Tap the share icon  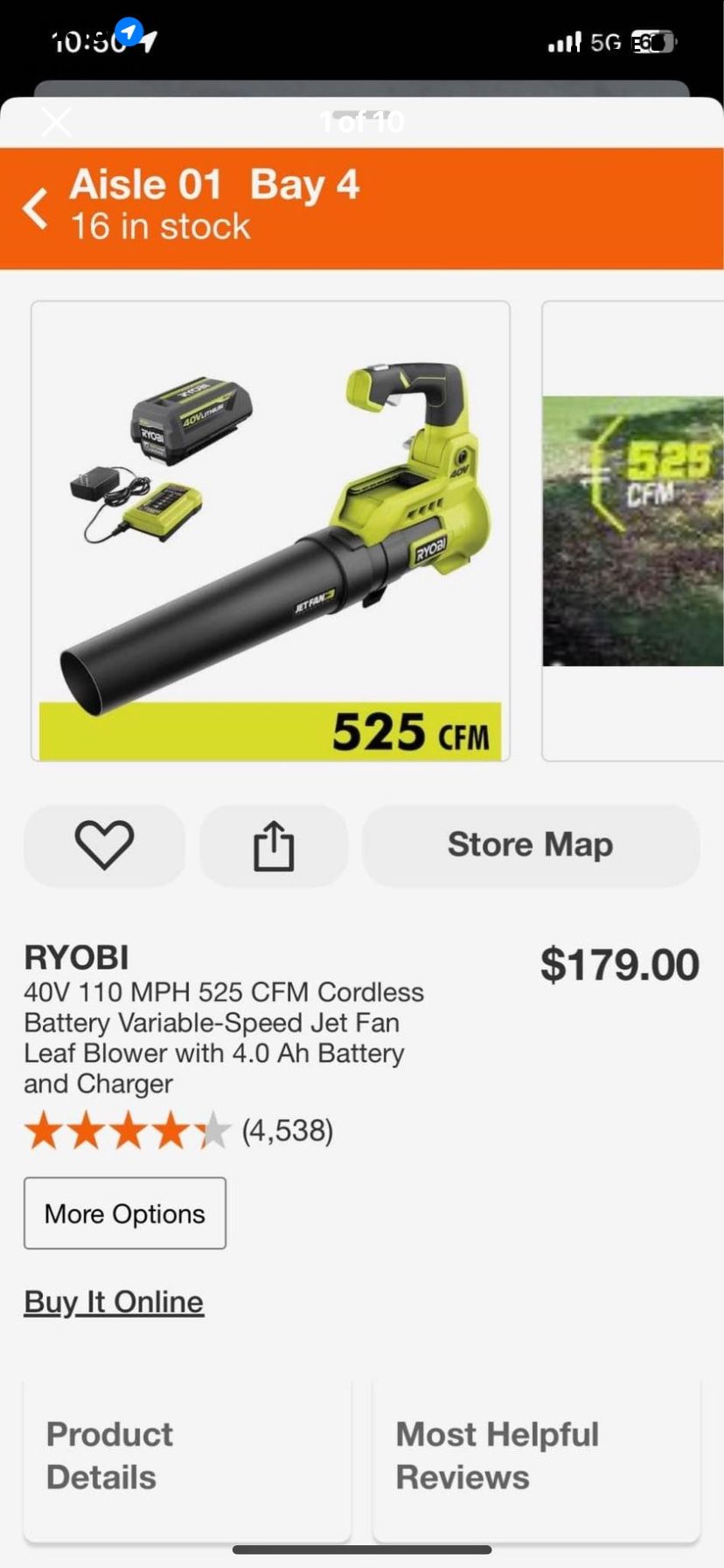tap(273, 845)
